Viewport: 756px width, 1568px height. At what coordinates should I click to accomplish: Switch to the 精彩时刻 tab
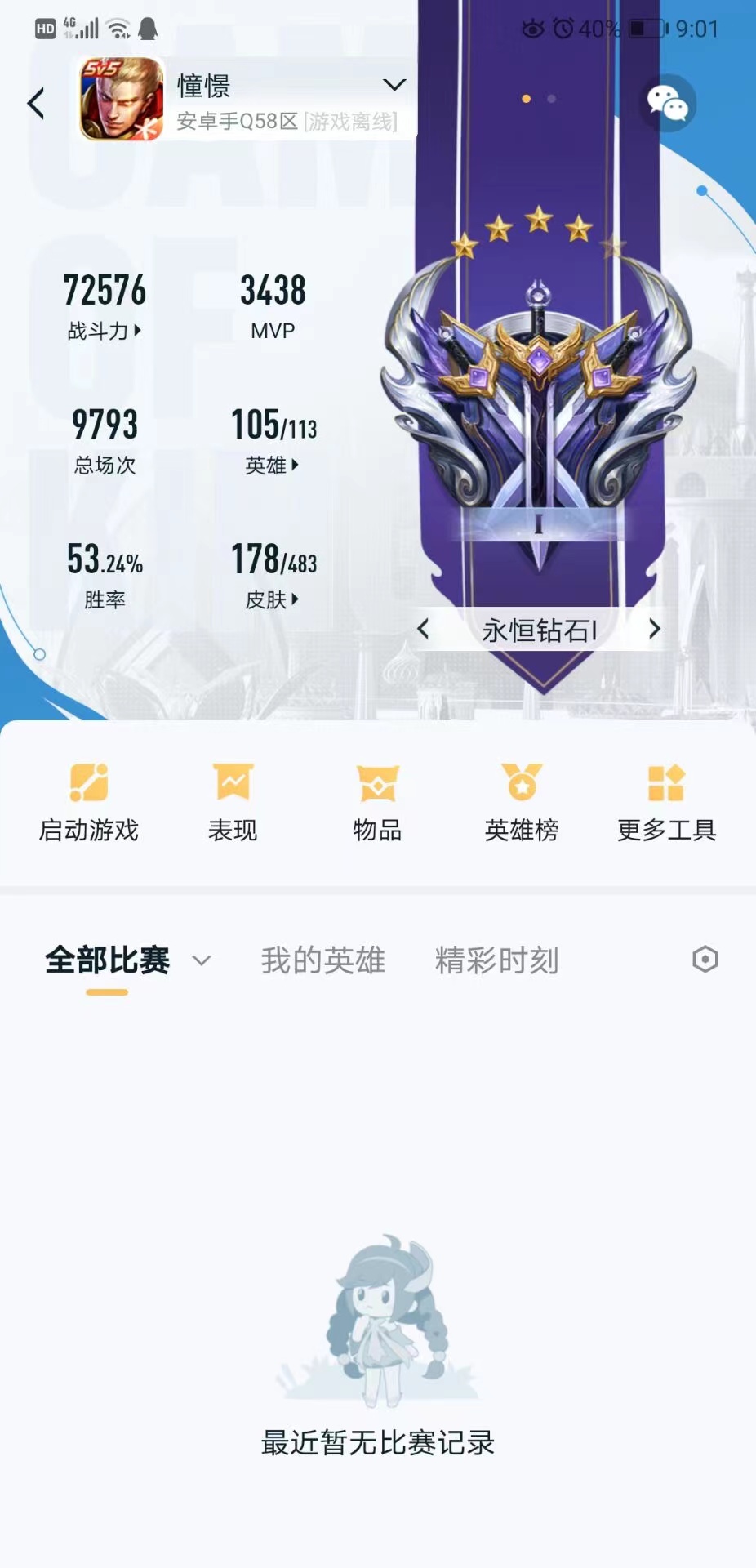[496, 960]
